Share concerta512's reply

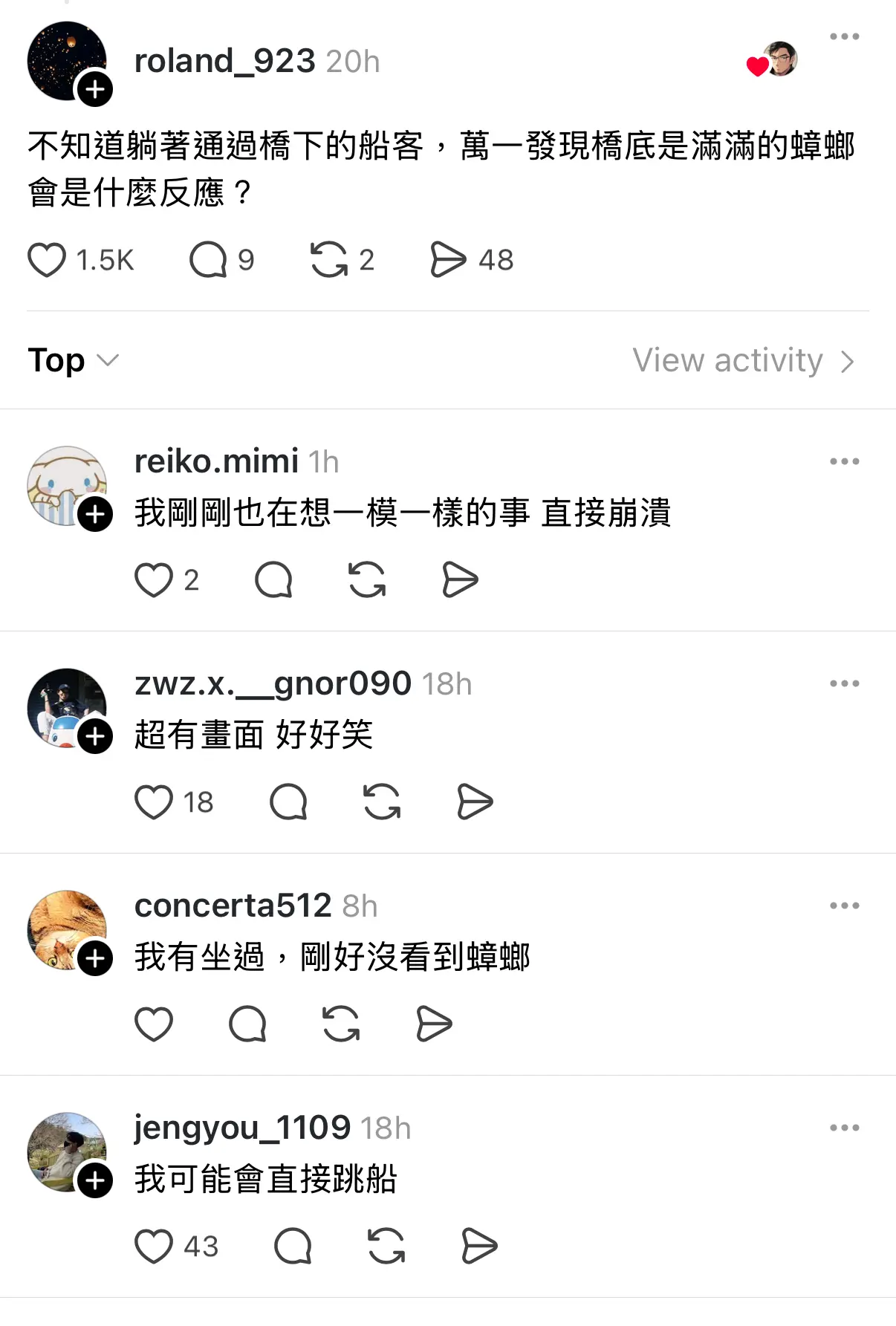[x=434, y=1024]
